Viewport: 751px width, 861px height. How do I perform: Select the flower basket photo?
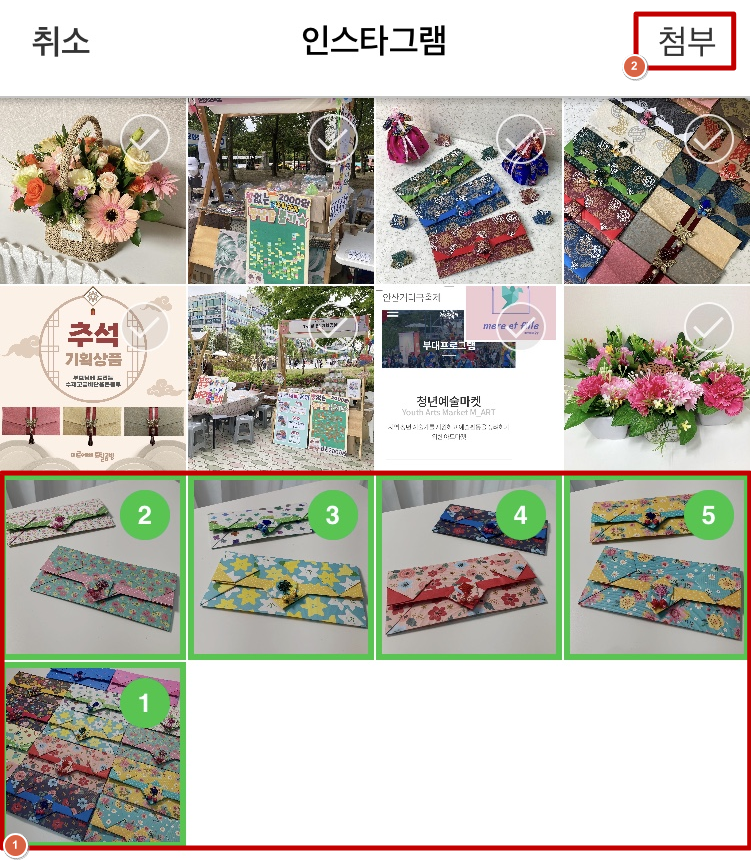pyautogui.click(x=93, y=191)
